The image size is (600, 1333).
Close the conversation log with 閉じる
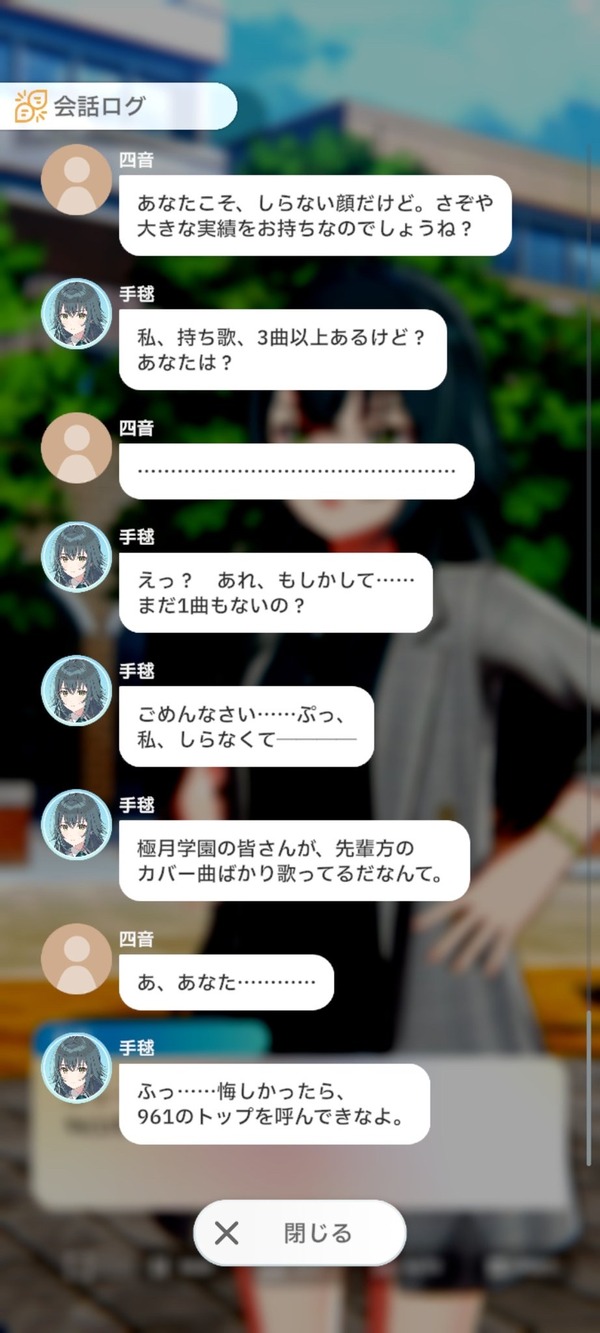tap(300, 1233)
